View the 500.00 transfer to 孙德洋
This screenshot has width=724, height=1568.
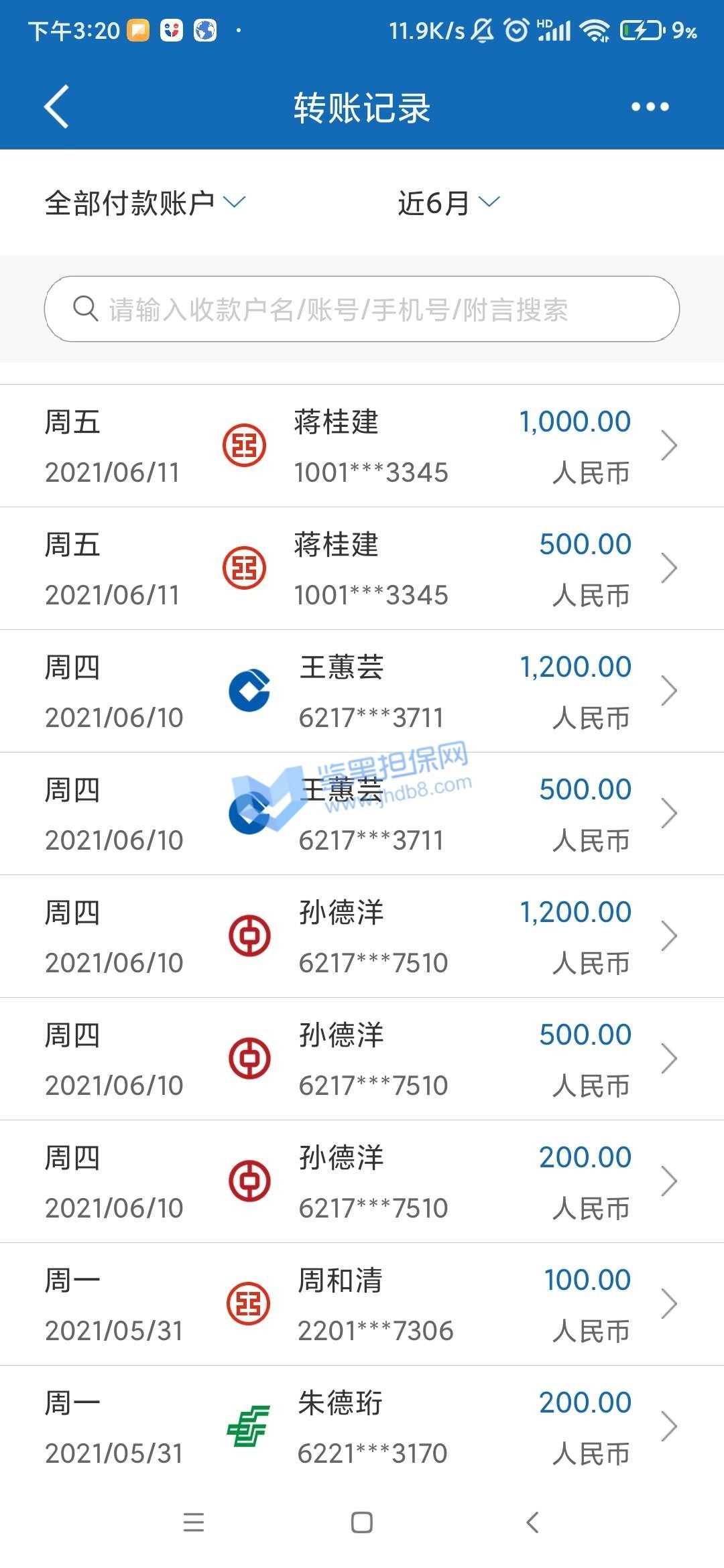click(362, 1059)
